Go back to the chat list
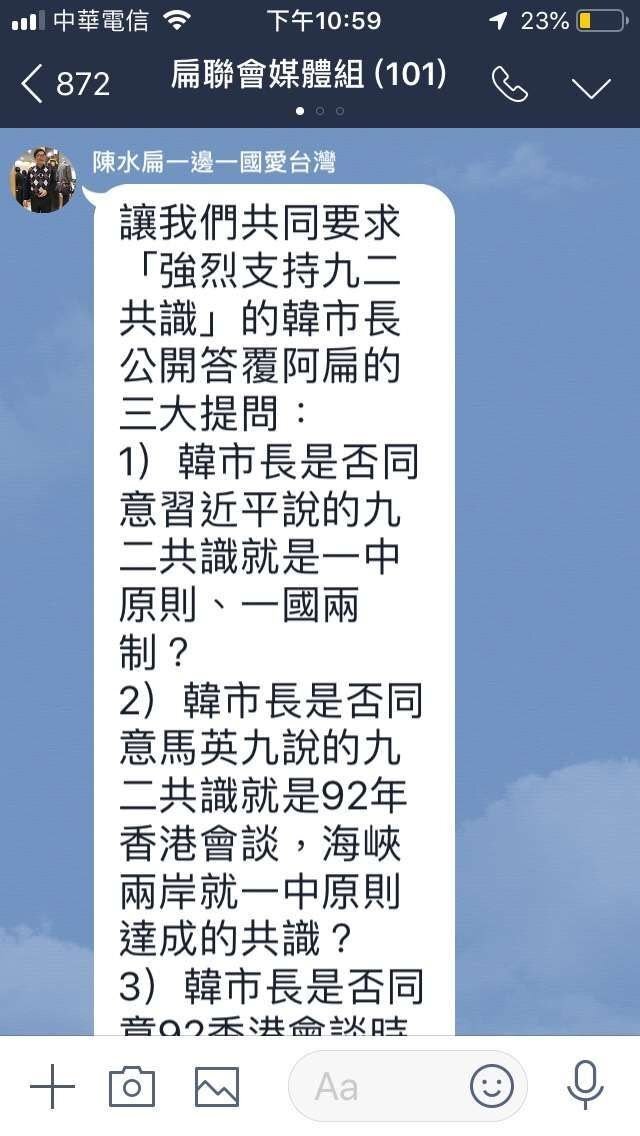 pyautogui.click(x=34, y=85)
